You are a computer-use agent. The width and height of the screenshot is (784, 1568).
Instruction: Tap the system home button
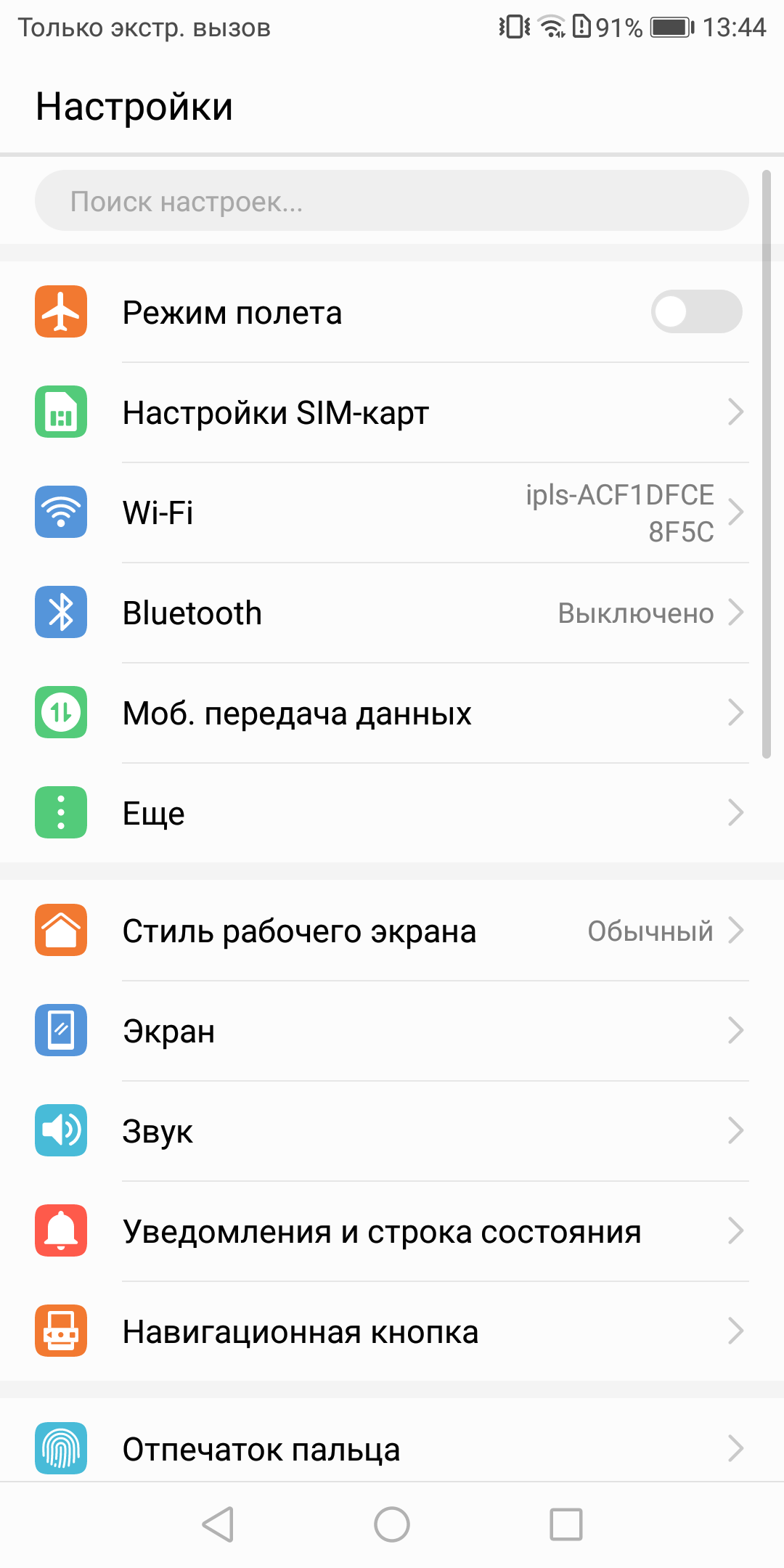pyautogui.click(x=392, y=1524)
